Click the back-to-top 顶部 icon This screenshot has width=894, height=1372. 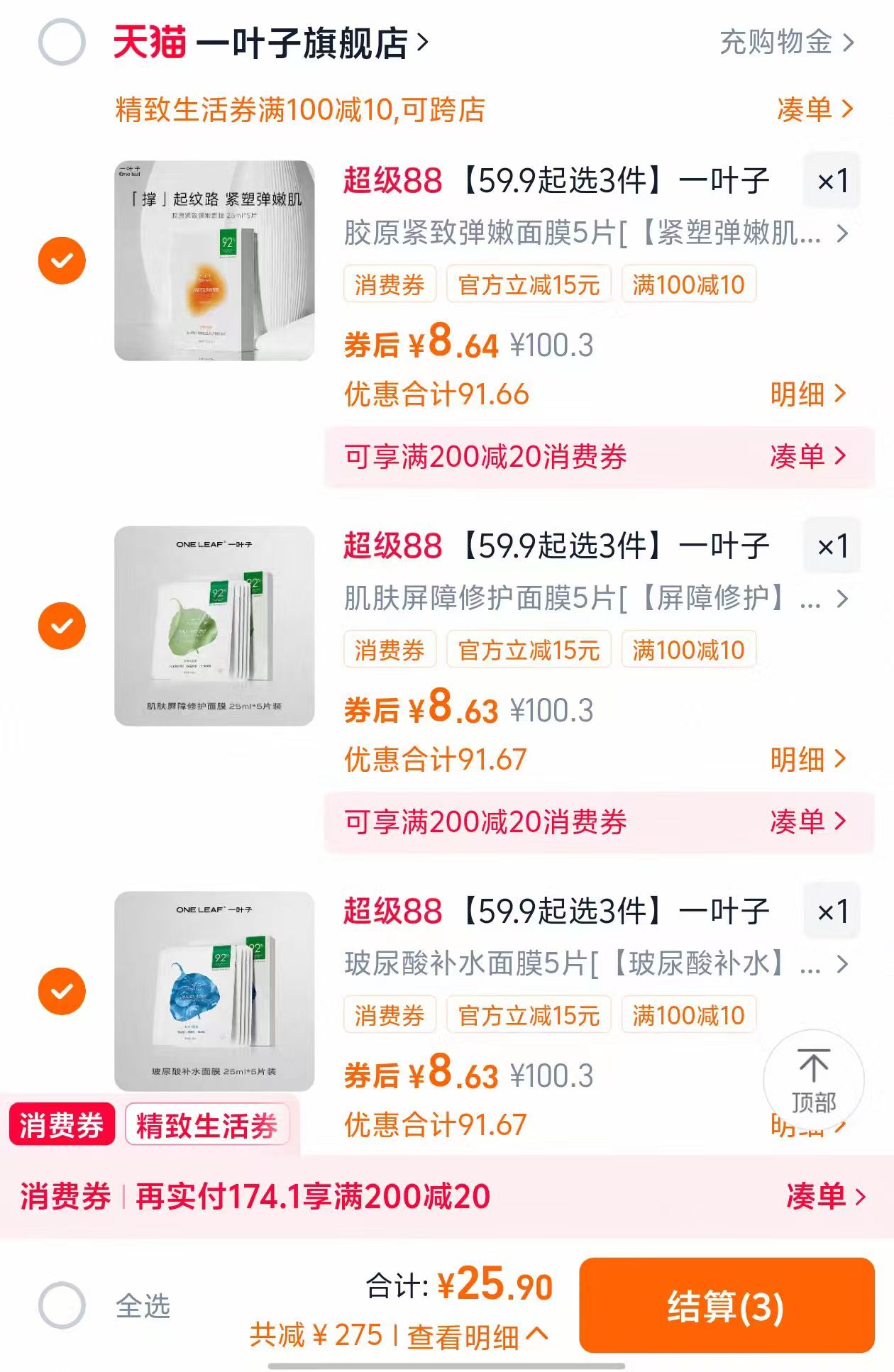point(815,1079)
